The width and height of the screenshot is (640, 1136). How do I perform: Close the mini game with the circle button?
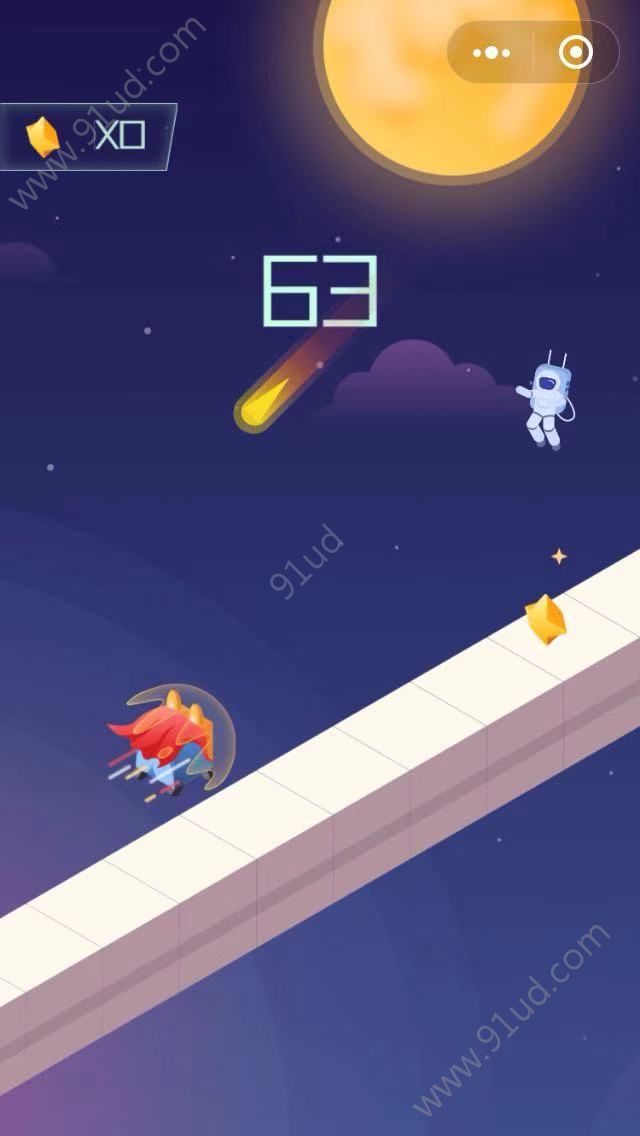point(575,52)
